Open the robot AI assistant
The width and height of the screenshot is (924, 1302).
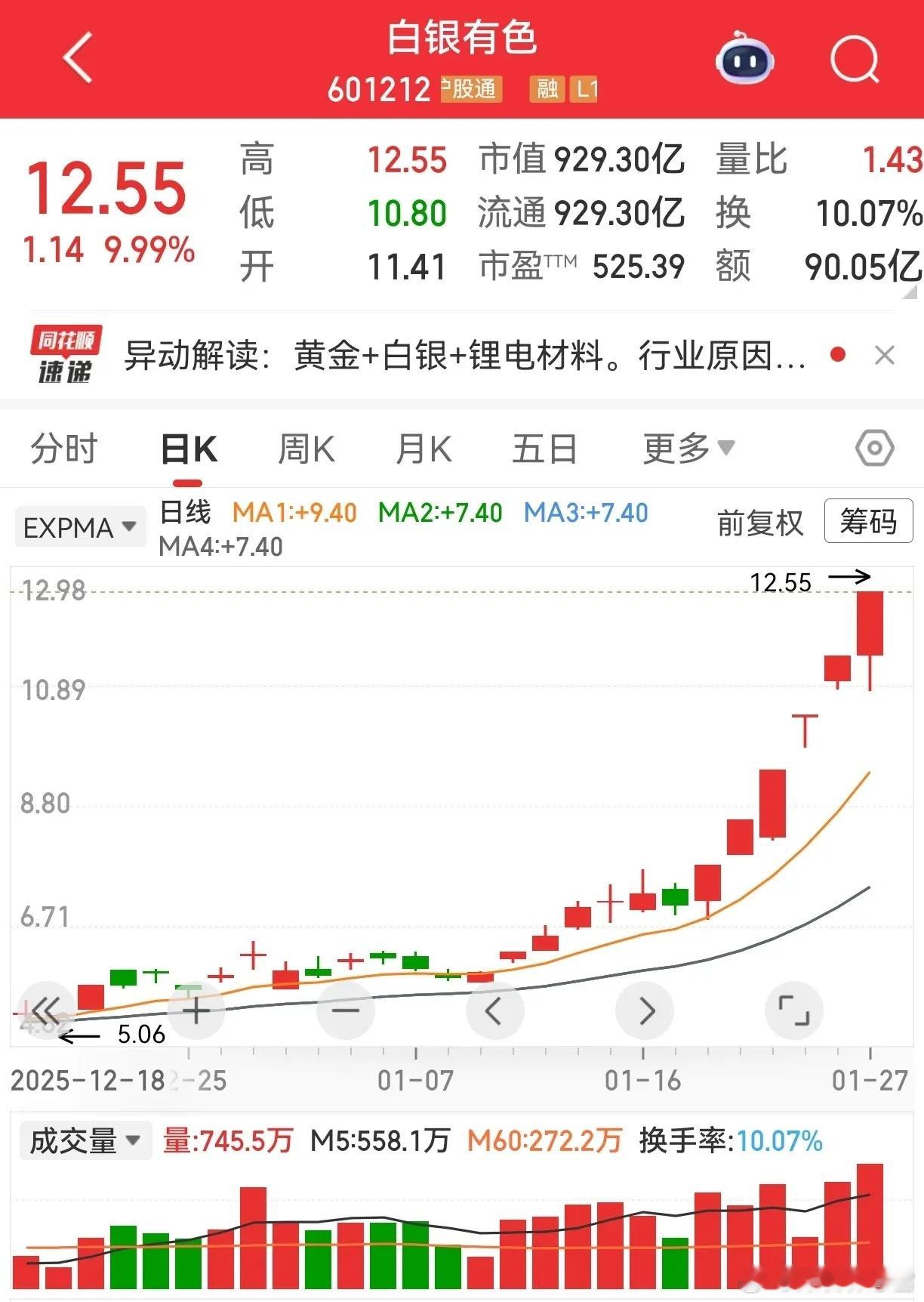point(744,58)
